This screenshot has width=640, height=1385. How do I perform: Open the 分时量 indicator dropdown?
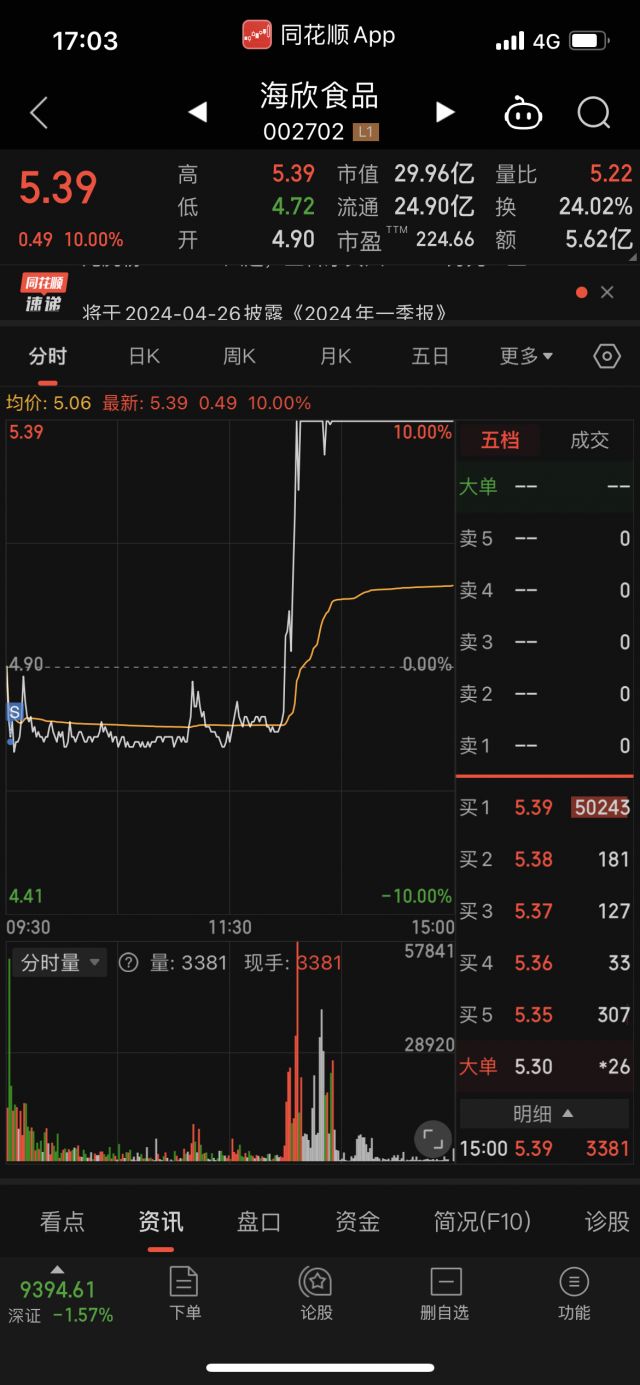point(61,963)
